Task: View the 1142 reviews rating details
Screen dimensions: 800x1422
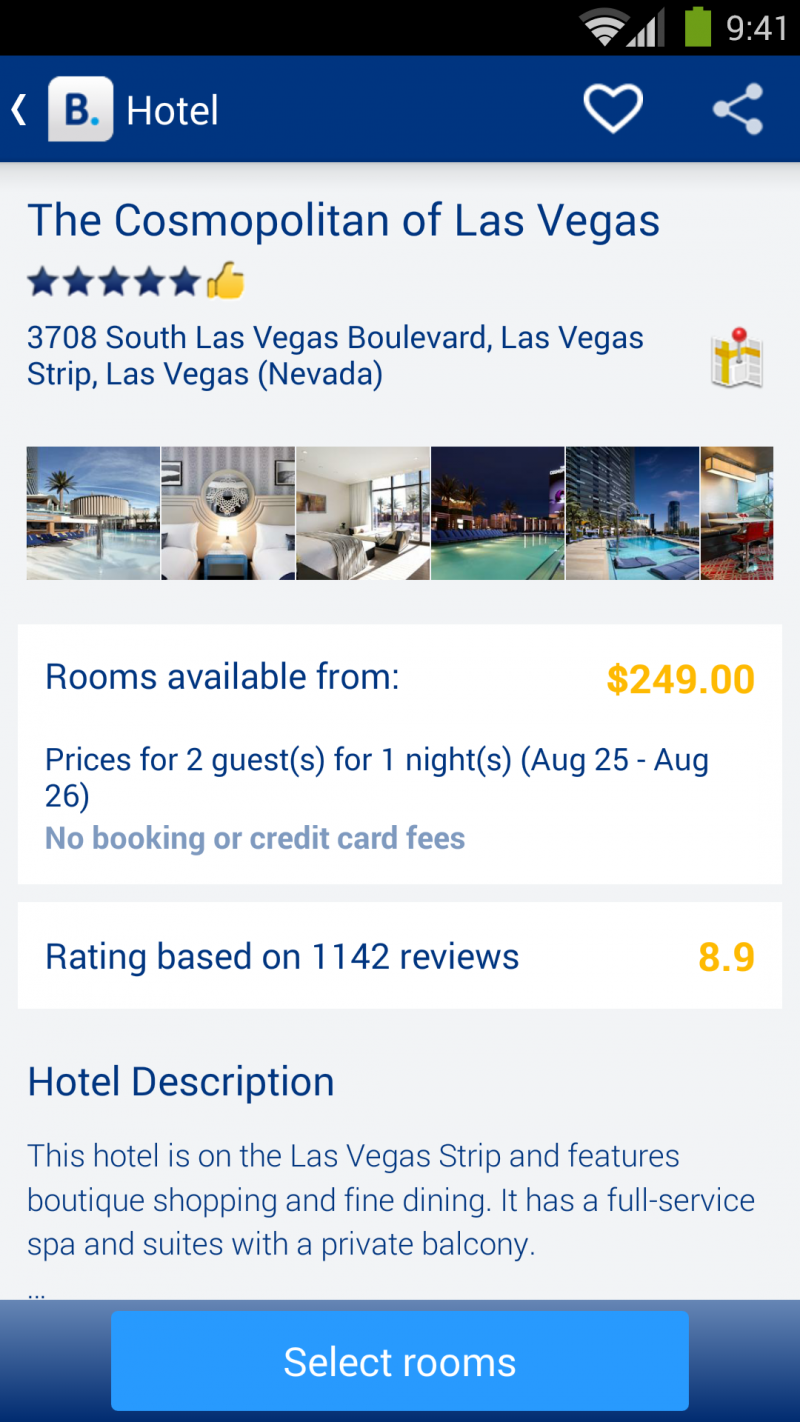Action: pos(281,955)
